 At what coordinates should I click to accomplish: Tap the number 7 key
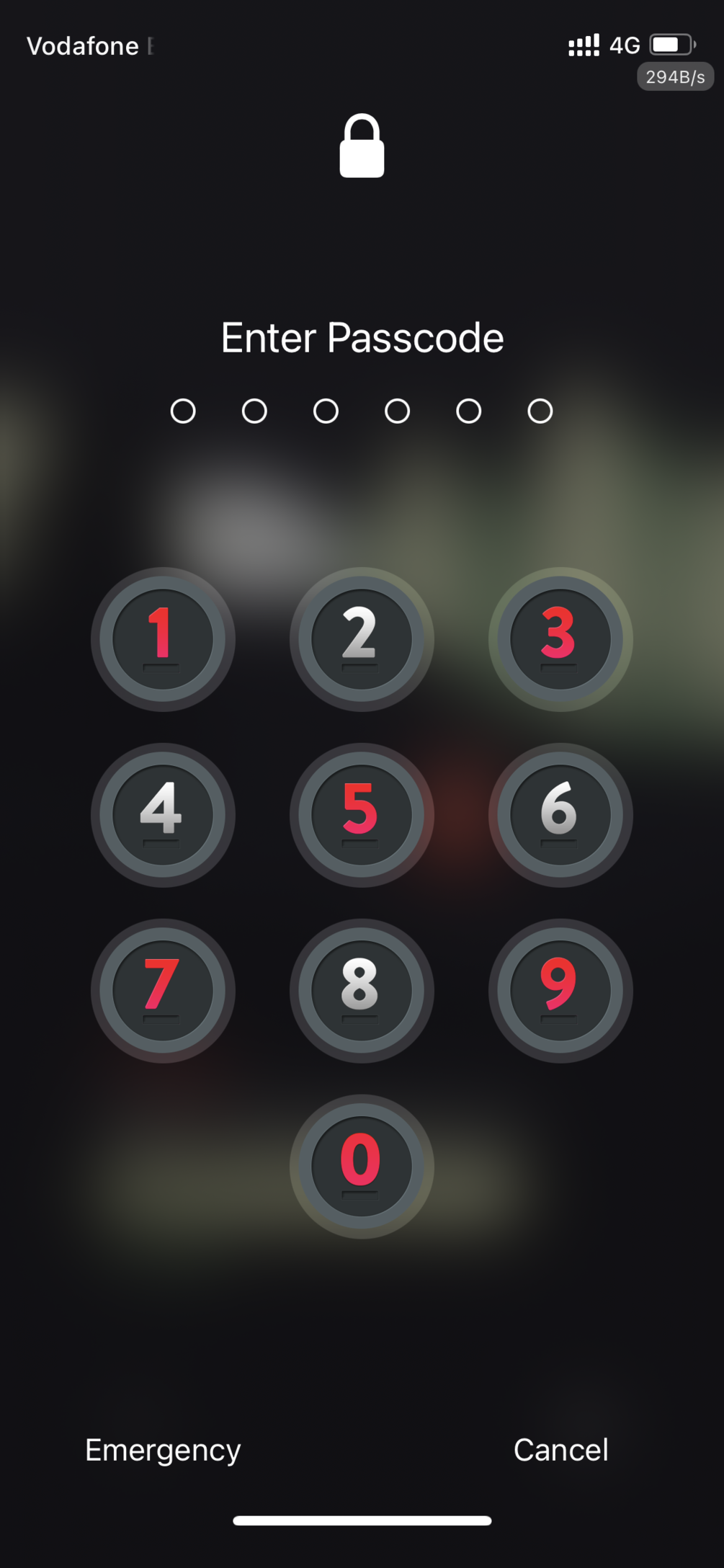(x=163, y=991)
